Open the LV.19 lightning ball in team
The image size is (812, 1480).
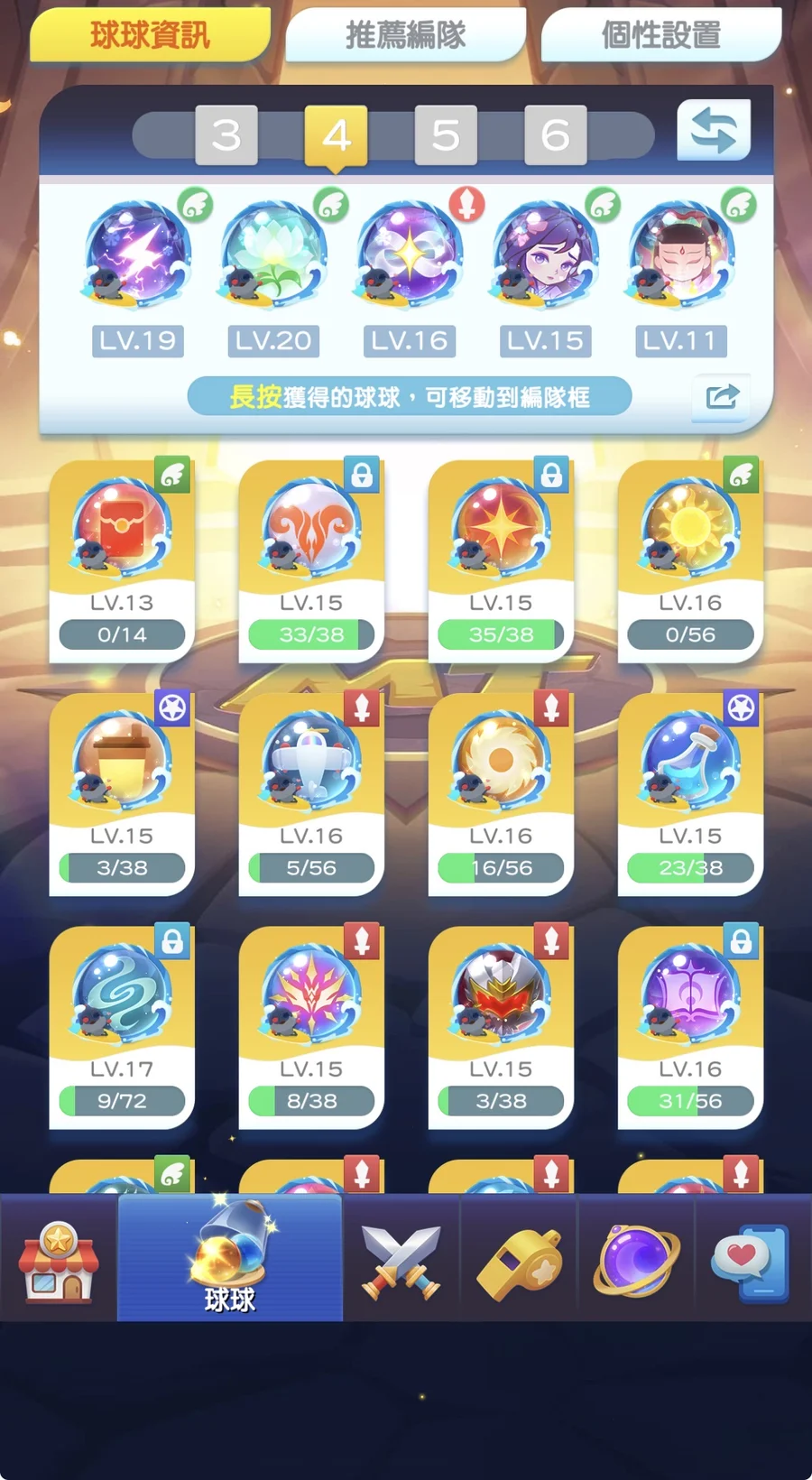(x=138, y=255)
